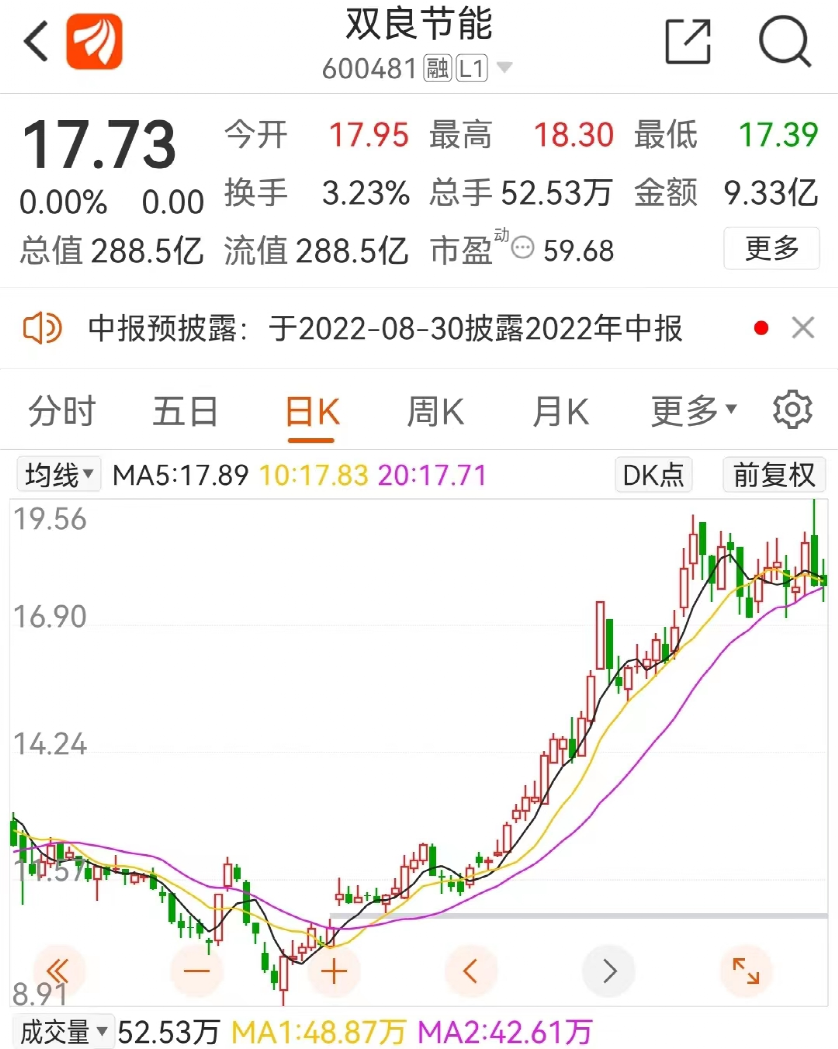
Task: Tap the 更多 button beside 市盈
Action: point(772,248)
